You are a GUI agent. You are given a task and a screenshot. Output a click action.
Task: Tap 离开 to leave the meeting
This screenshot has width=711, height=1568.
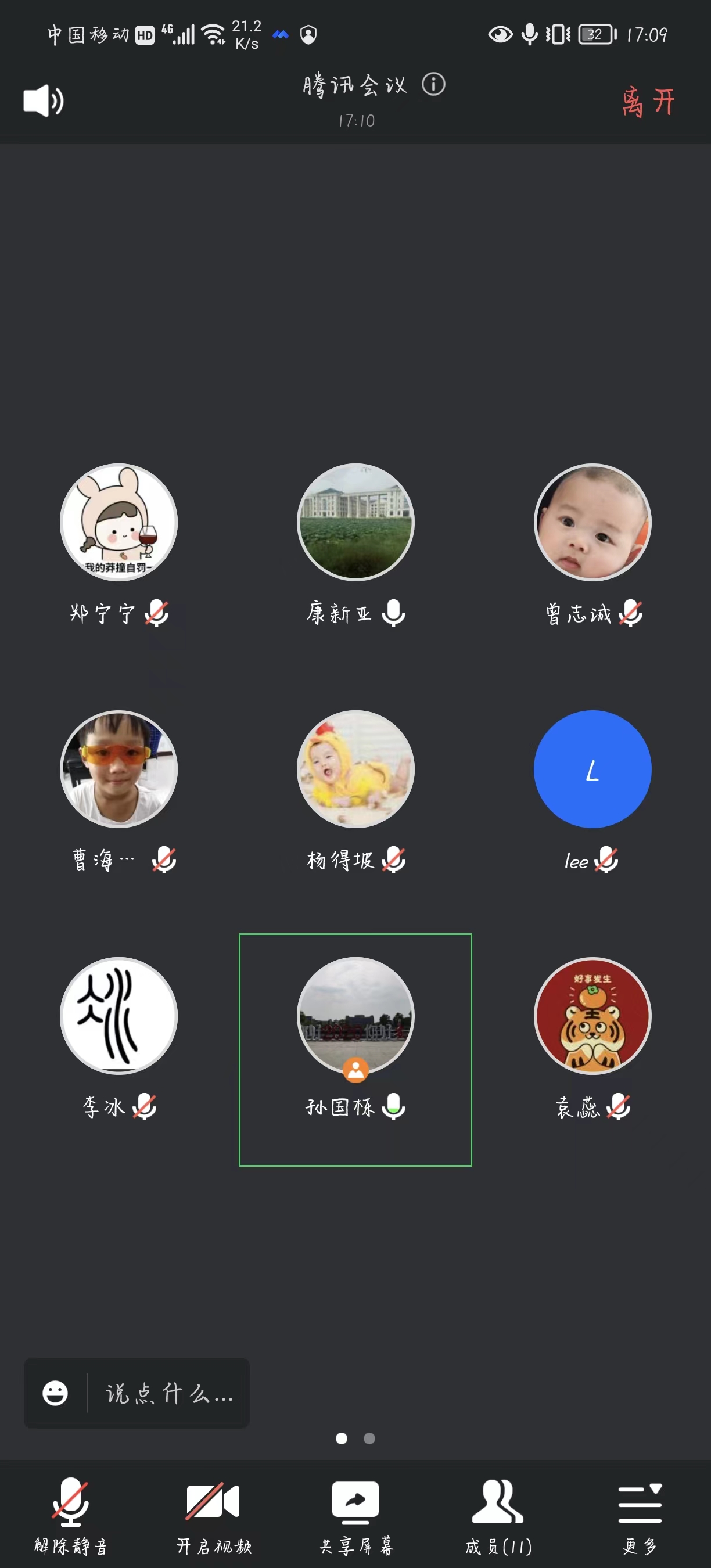648,101
